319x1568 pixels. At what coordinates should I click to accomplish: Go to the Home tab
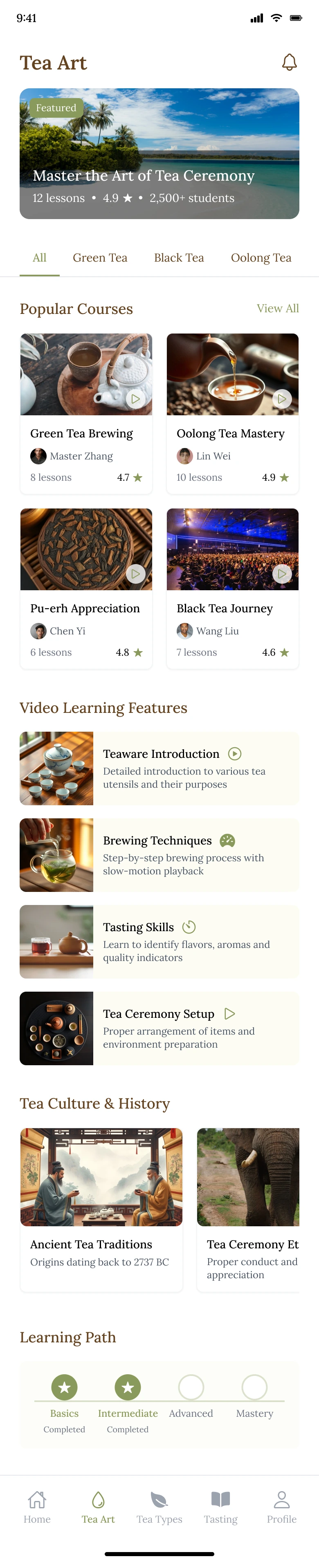coord(37,1507)
